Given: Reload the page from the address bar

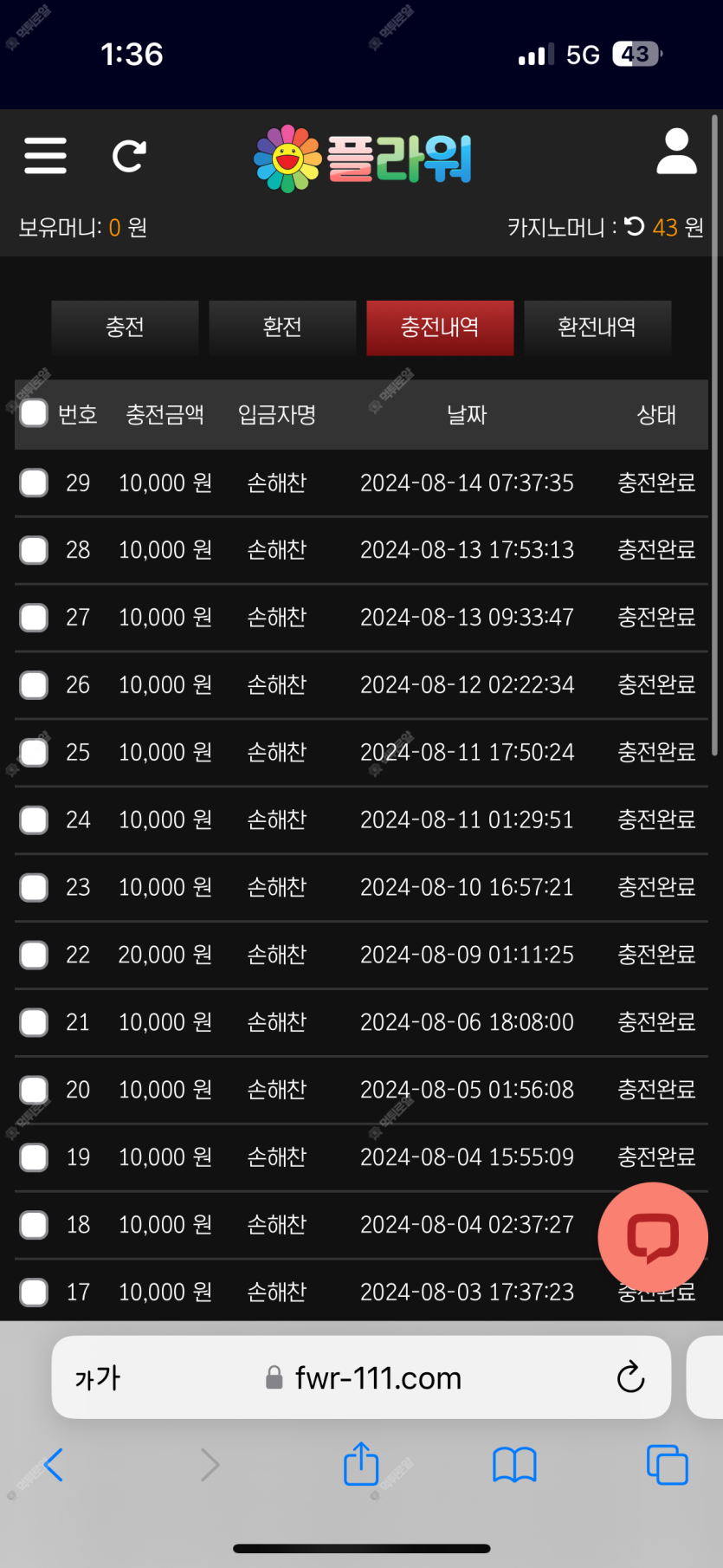Looking at the screenshot, I should [630, 1377].
